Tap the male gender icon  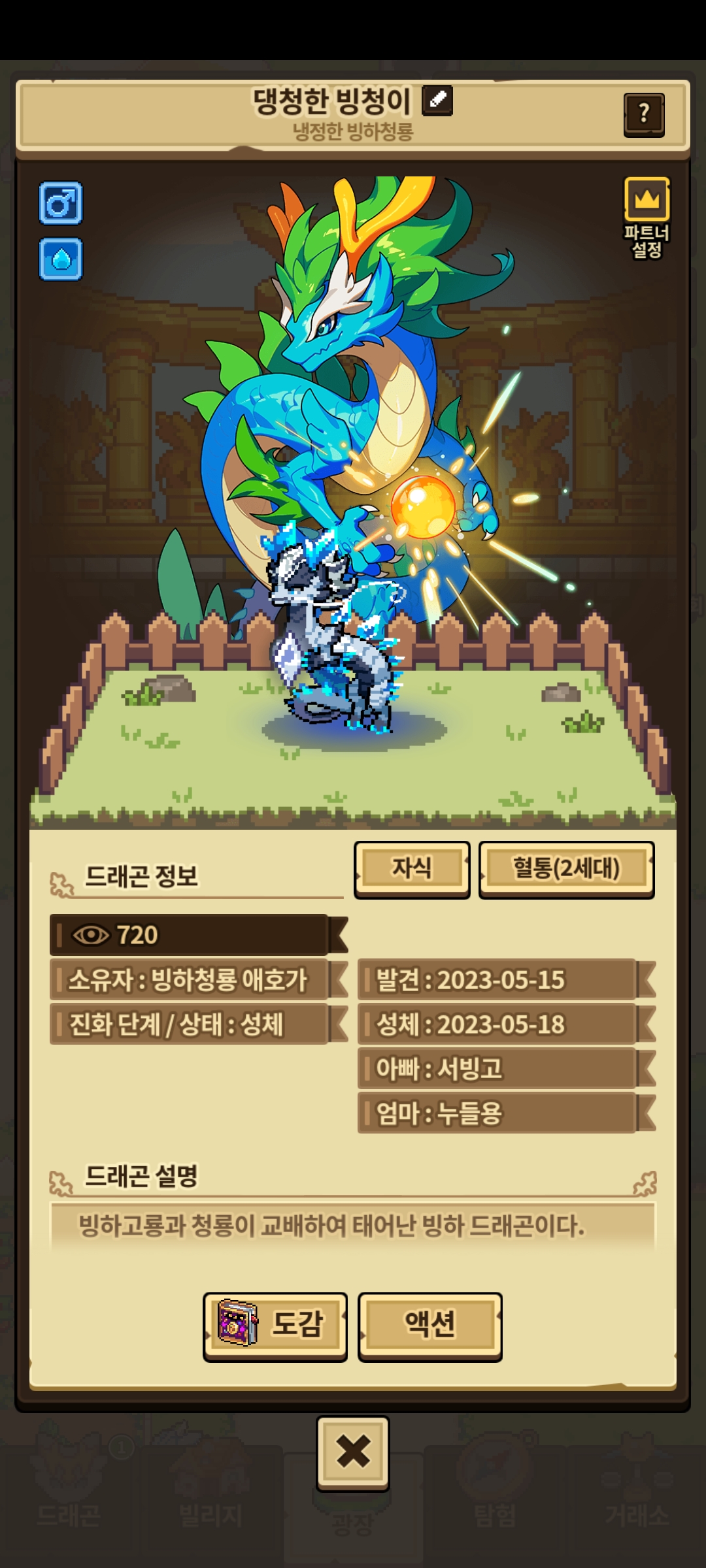pyautogui.click(x=61, y=203)
